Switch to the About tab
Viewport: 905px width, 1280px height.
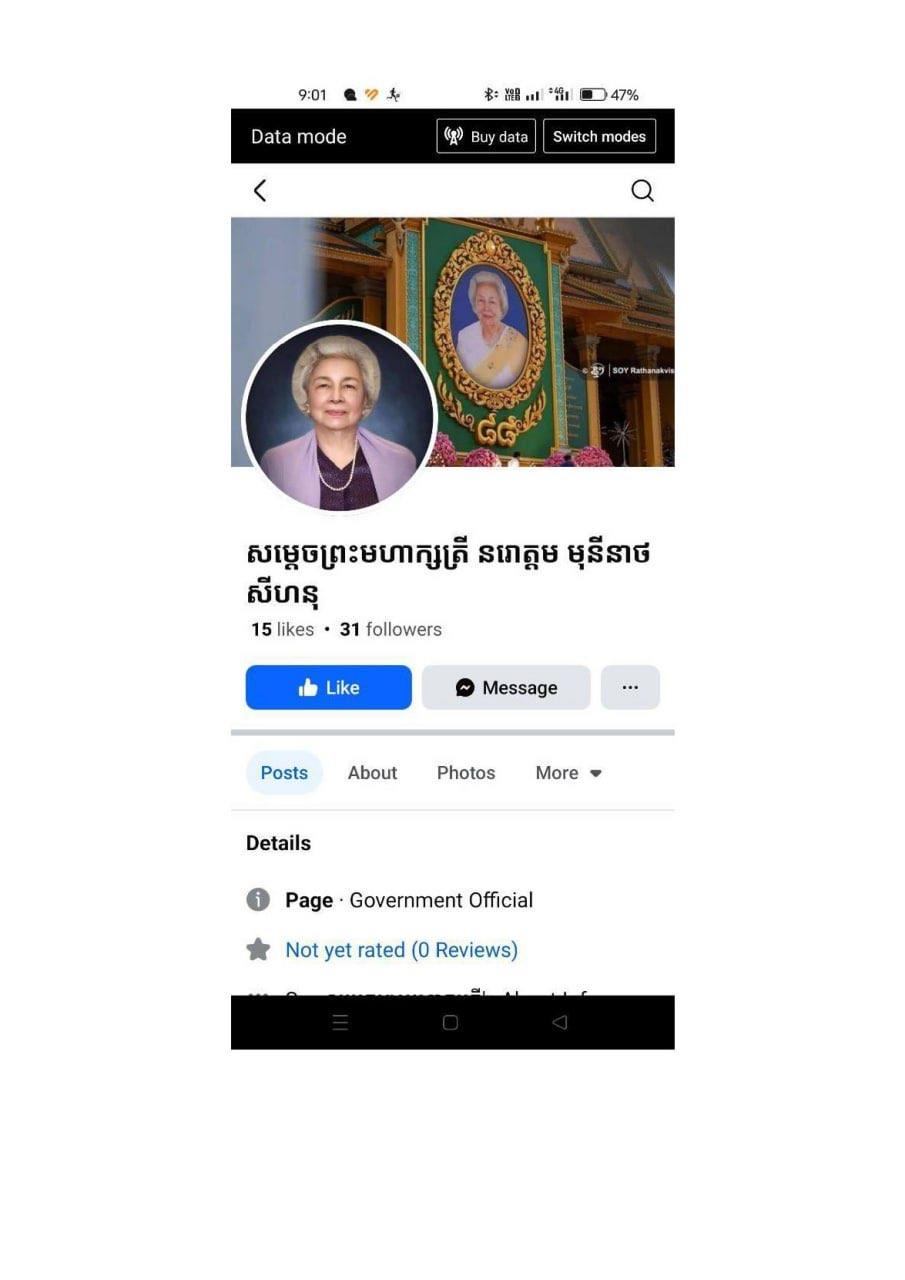(x=372, y=773)
